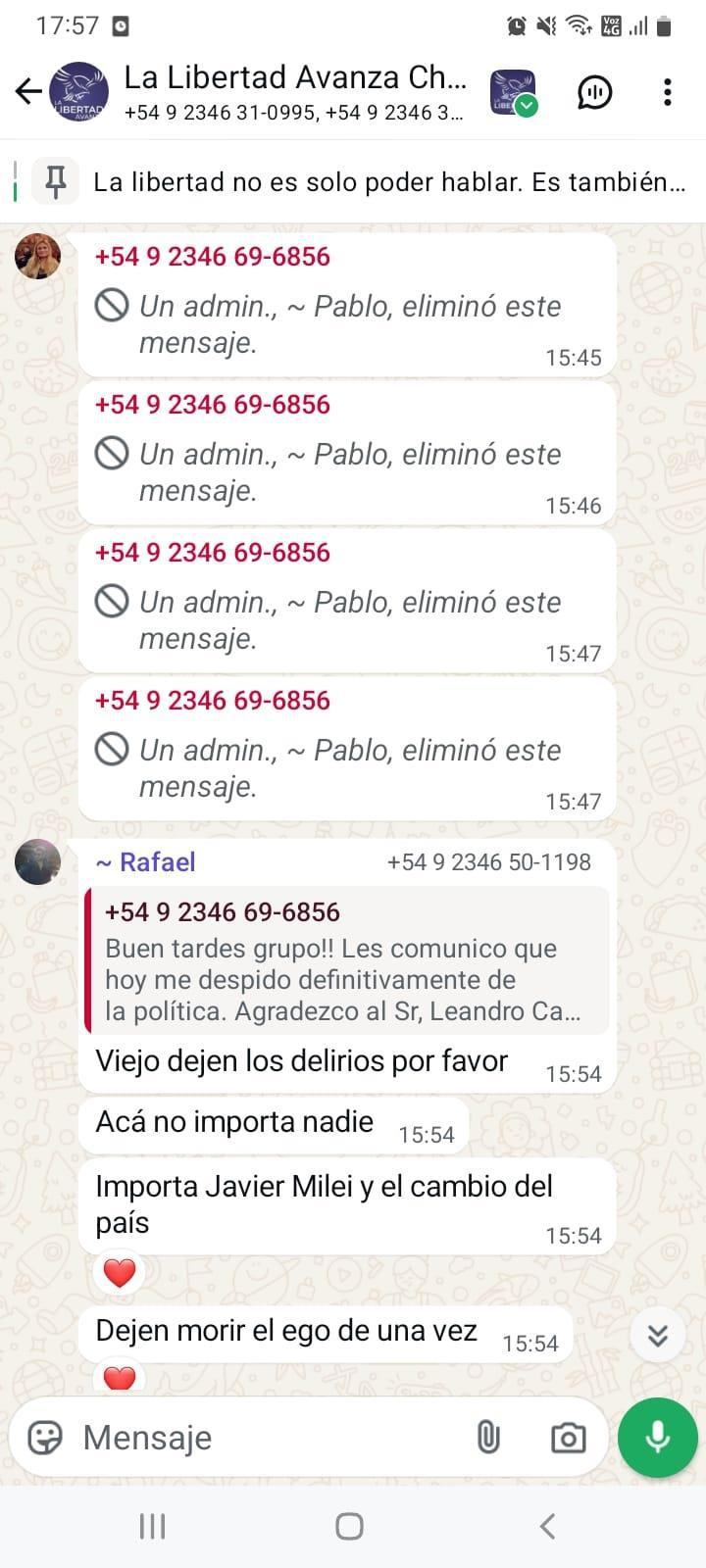
Task: Type in the Mensaje field
Action: tap(265, 1438)
